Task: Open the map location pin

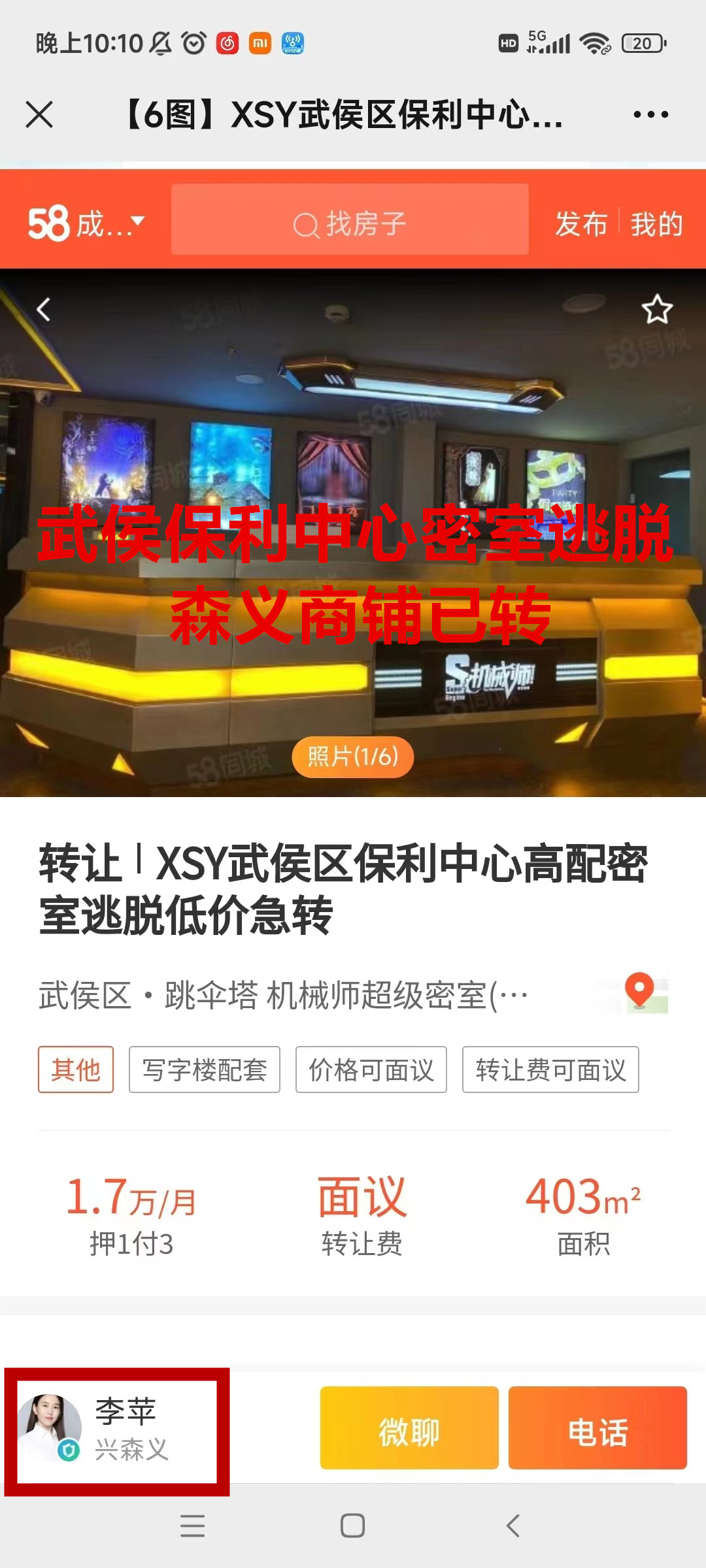Action: pos(639,992)
